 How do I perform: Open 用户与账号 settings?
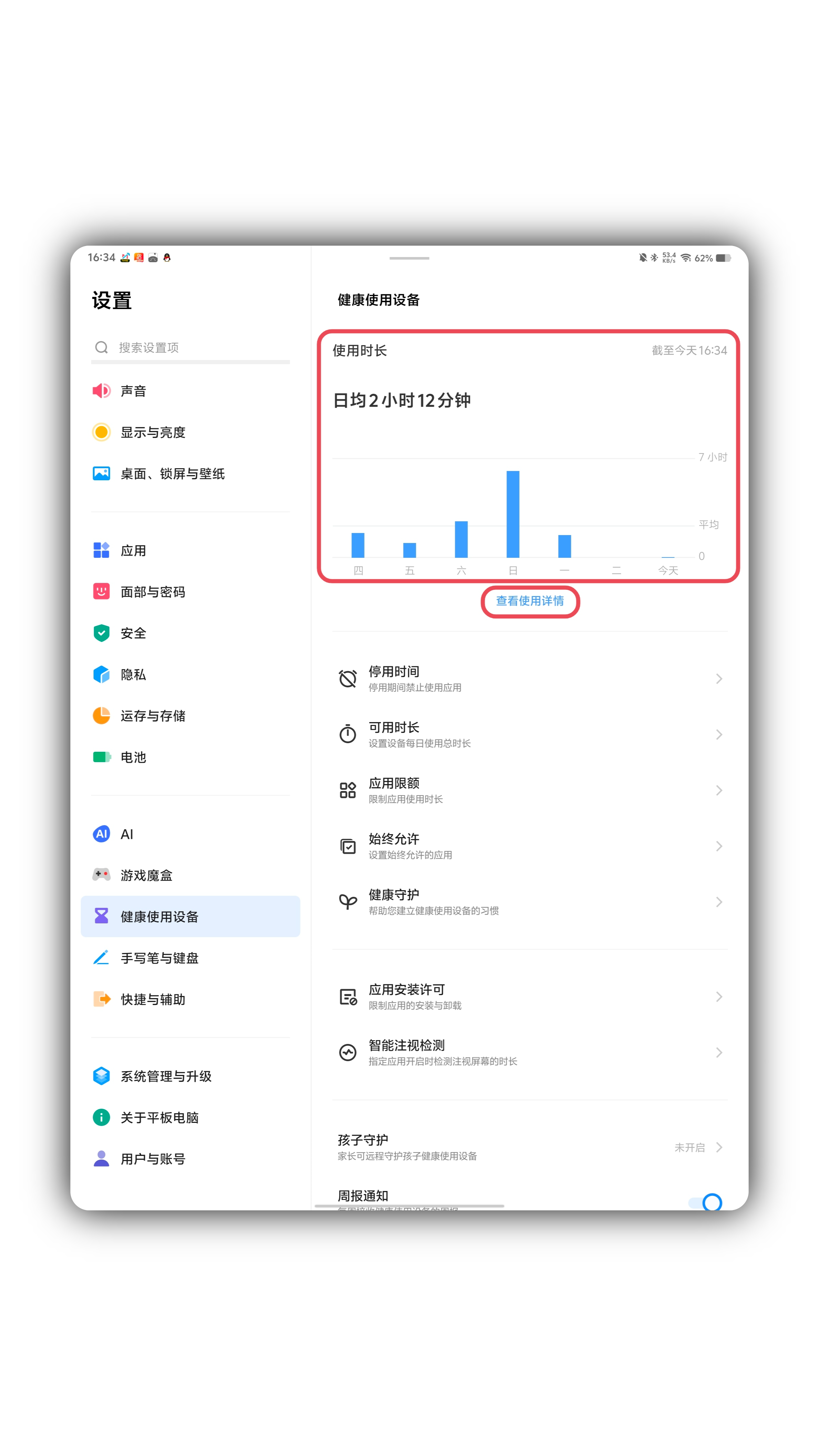(191, 1159)
